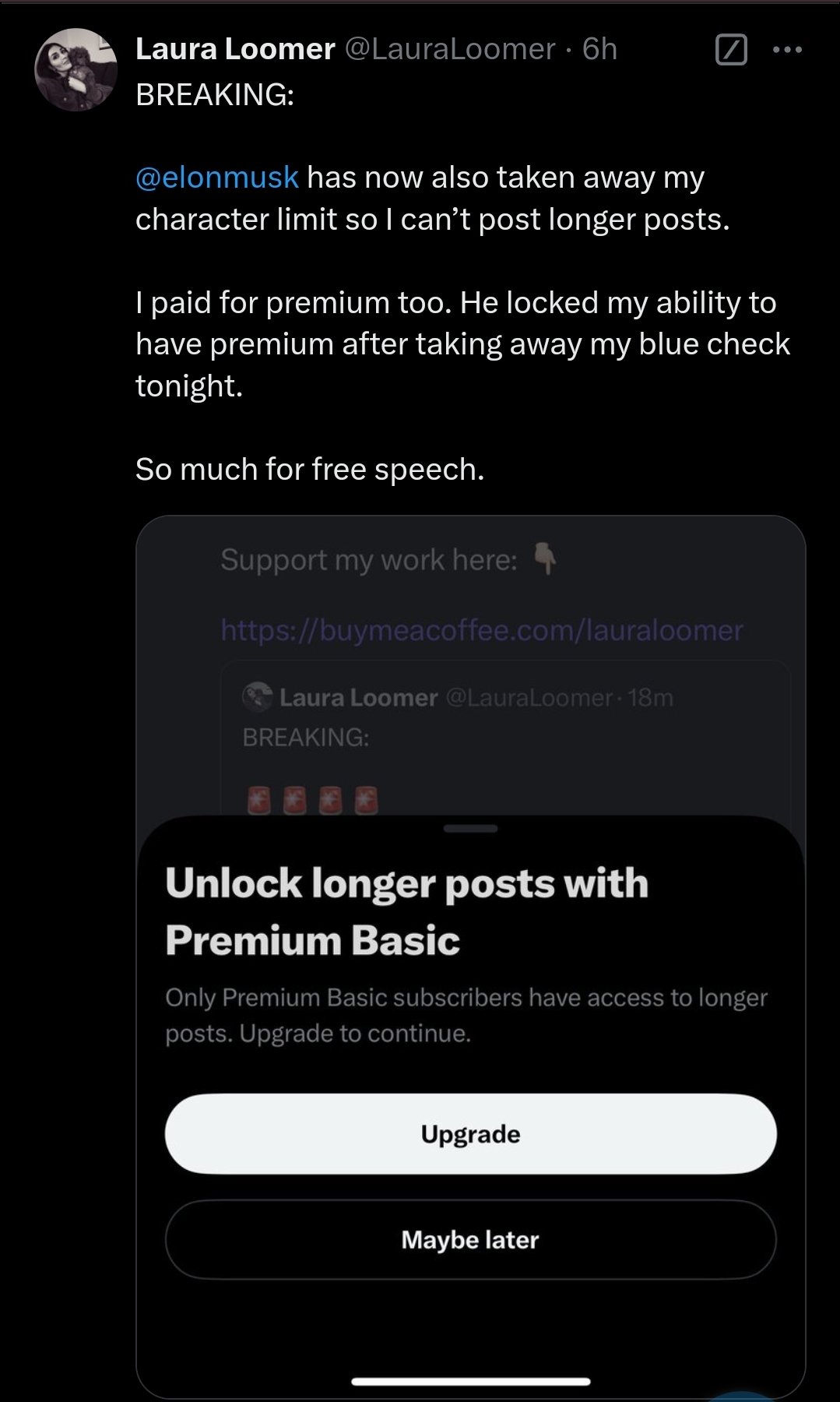Tap the Grok icon on the post
840x1402 pixels.
(730, 50)
